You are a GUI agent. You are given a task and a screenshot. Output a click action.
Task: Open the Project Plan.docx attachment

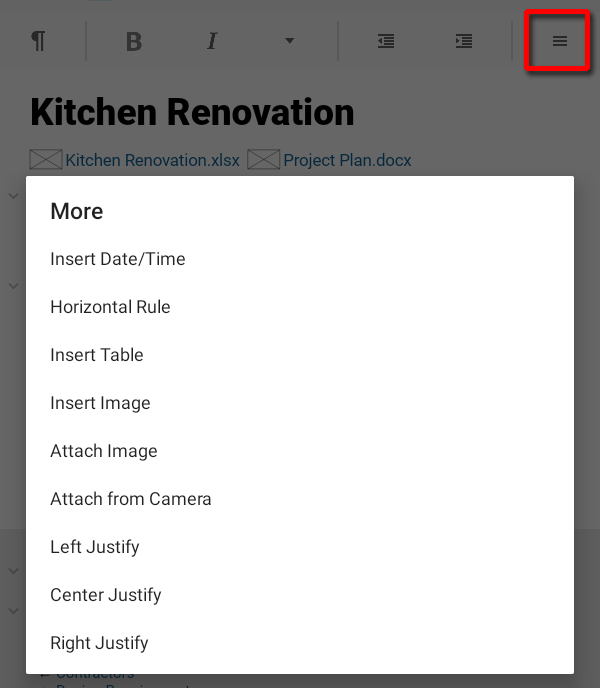347,160
